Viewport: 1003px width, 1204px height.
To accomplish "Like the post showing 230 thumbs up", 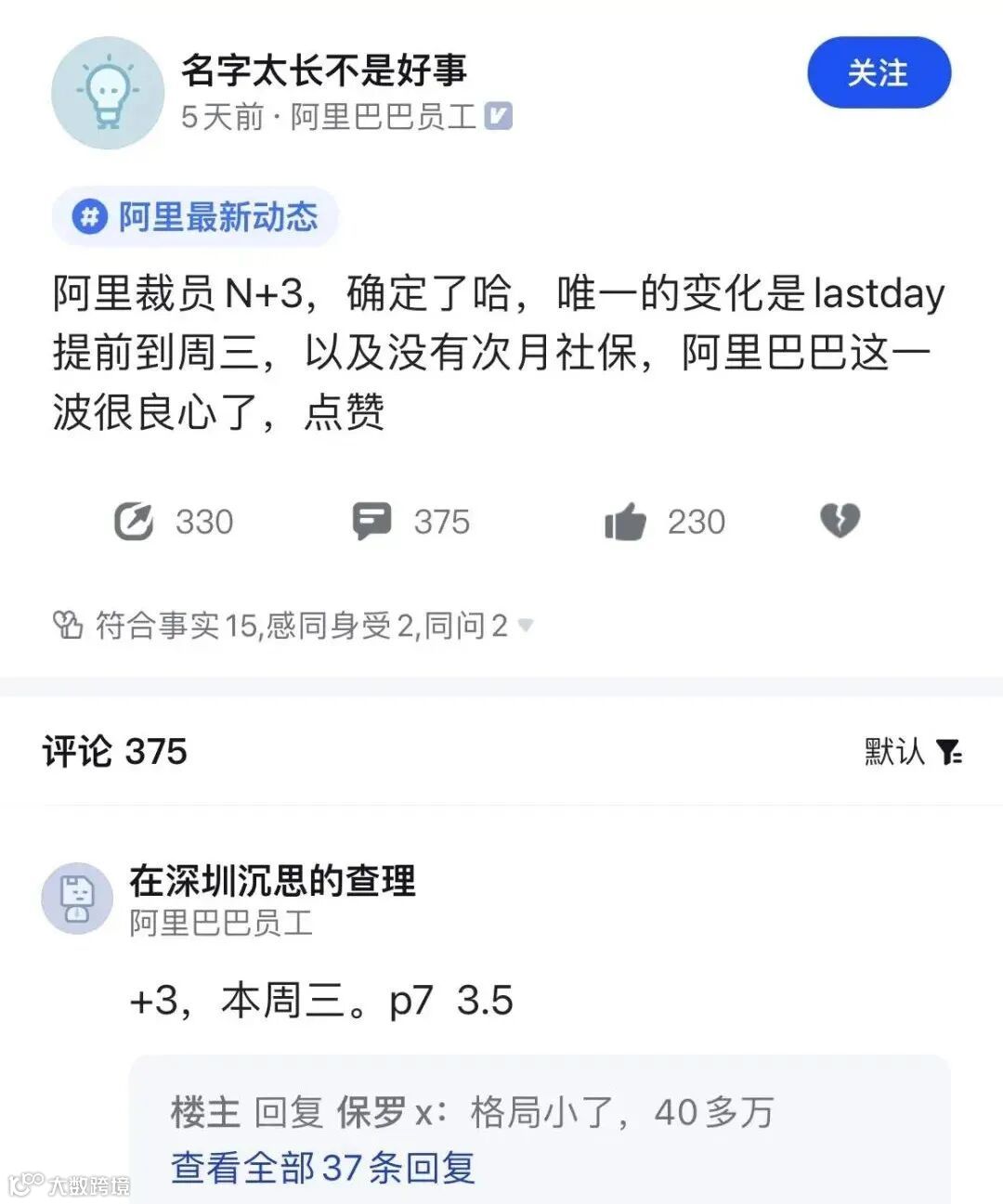I will pyautogui.click(x=625, y=522).
